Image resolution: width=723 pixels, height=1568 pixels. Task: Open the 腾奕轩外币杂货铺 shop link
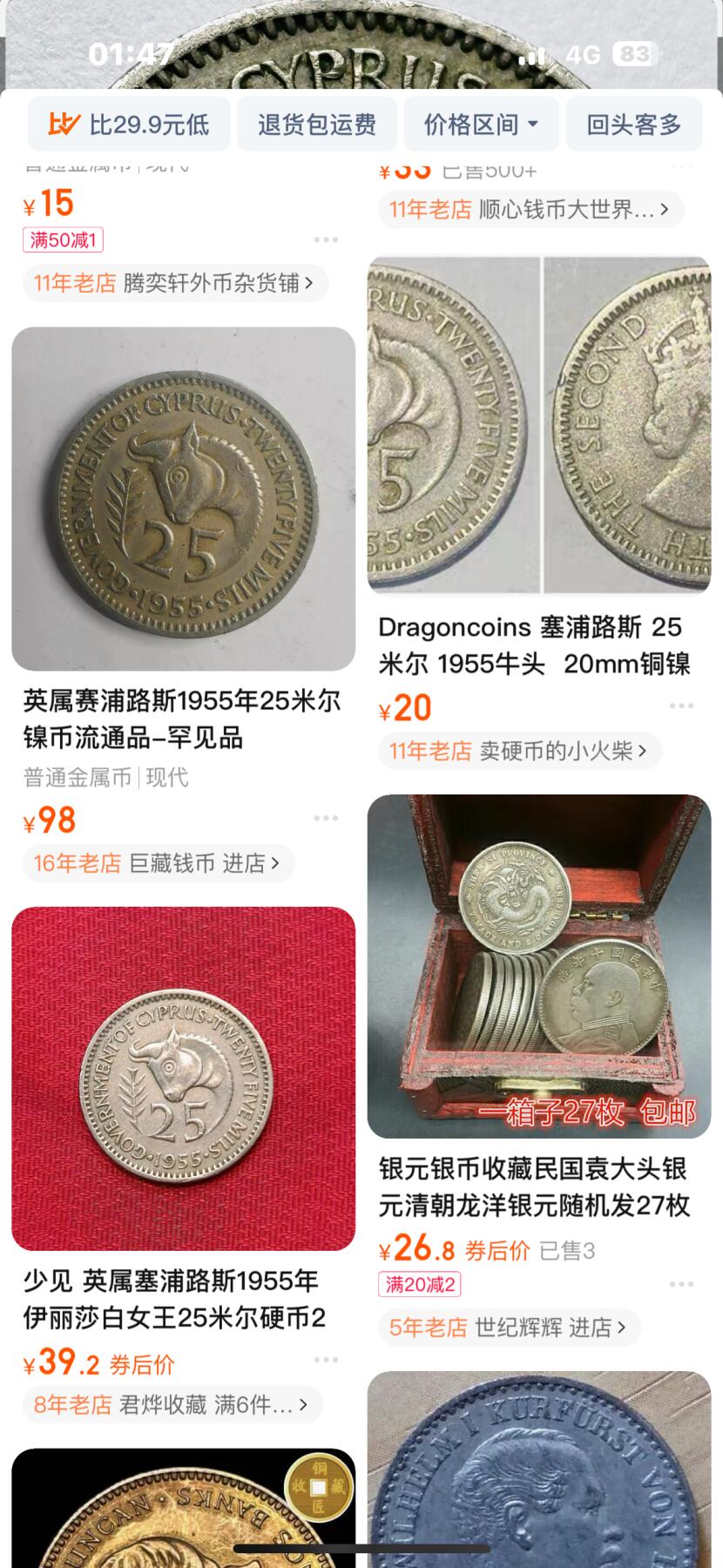[174, 283]
